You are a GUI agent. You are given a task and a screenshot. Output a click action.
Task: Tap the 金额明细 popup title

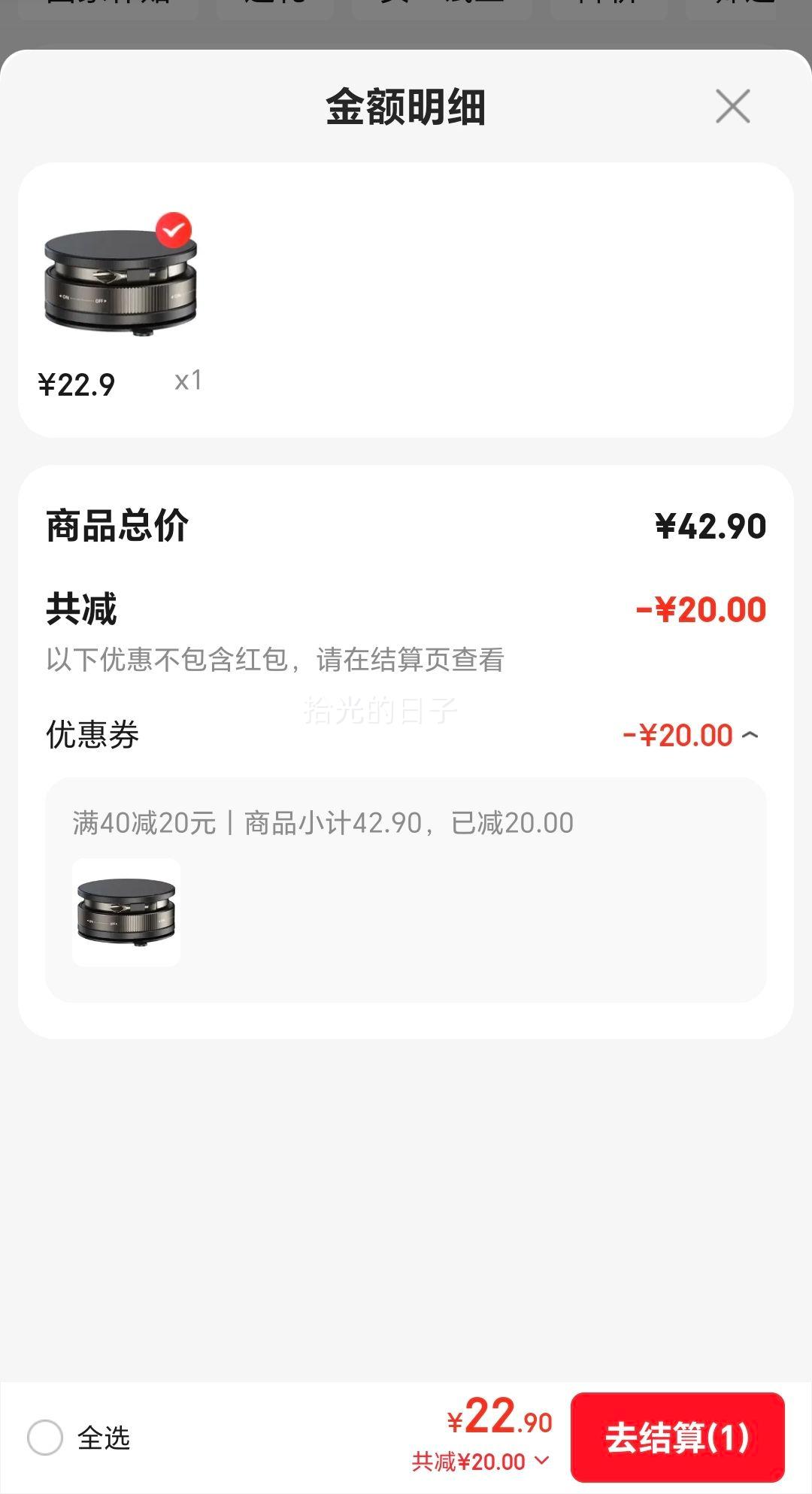point(406,106)
